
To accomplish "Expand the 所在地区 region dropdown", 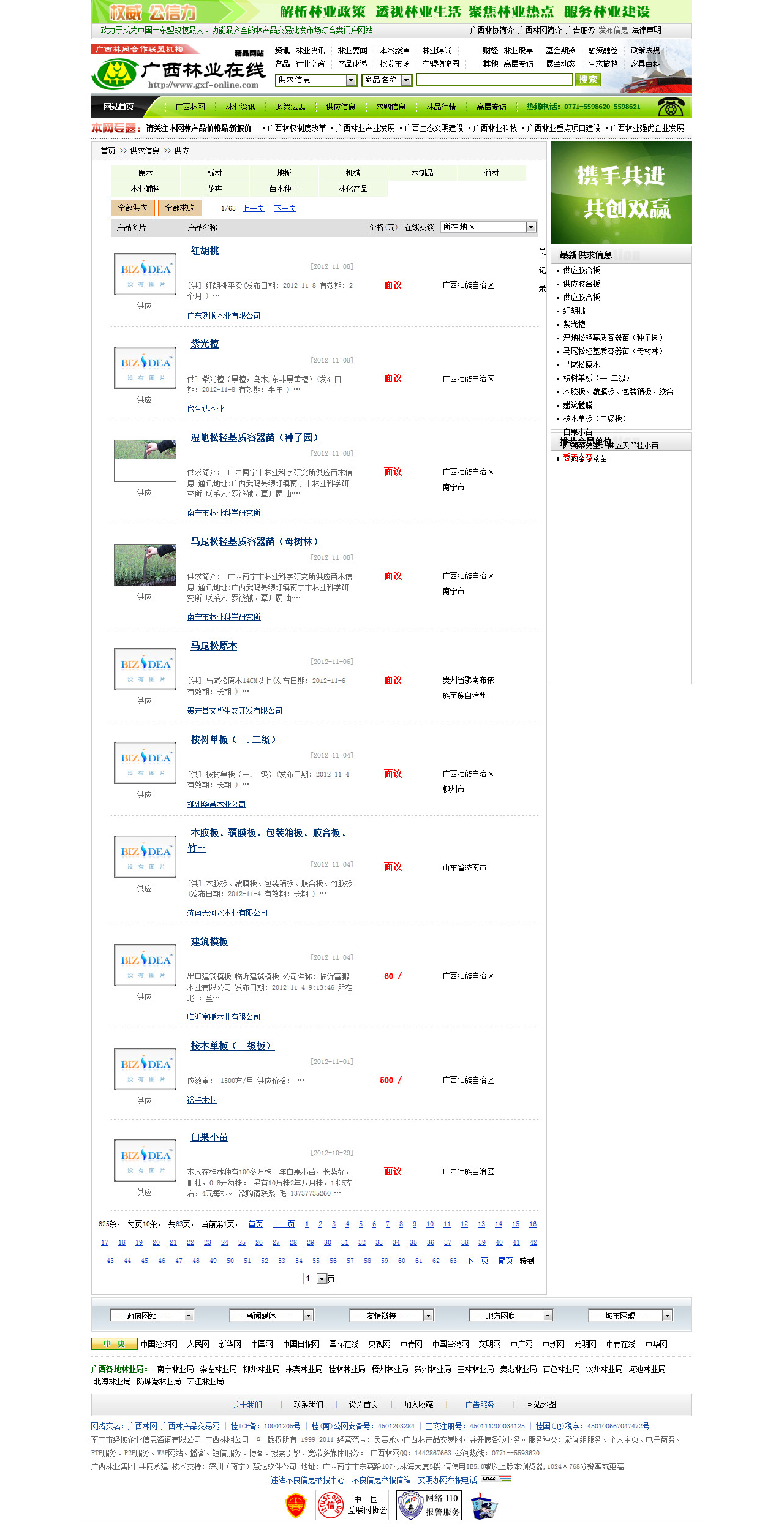I will pos(489,227).
